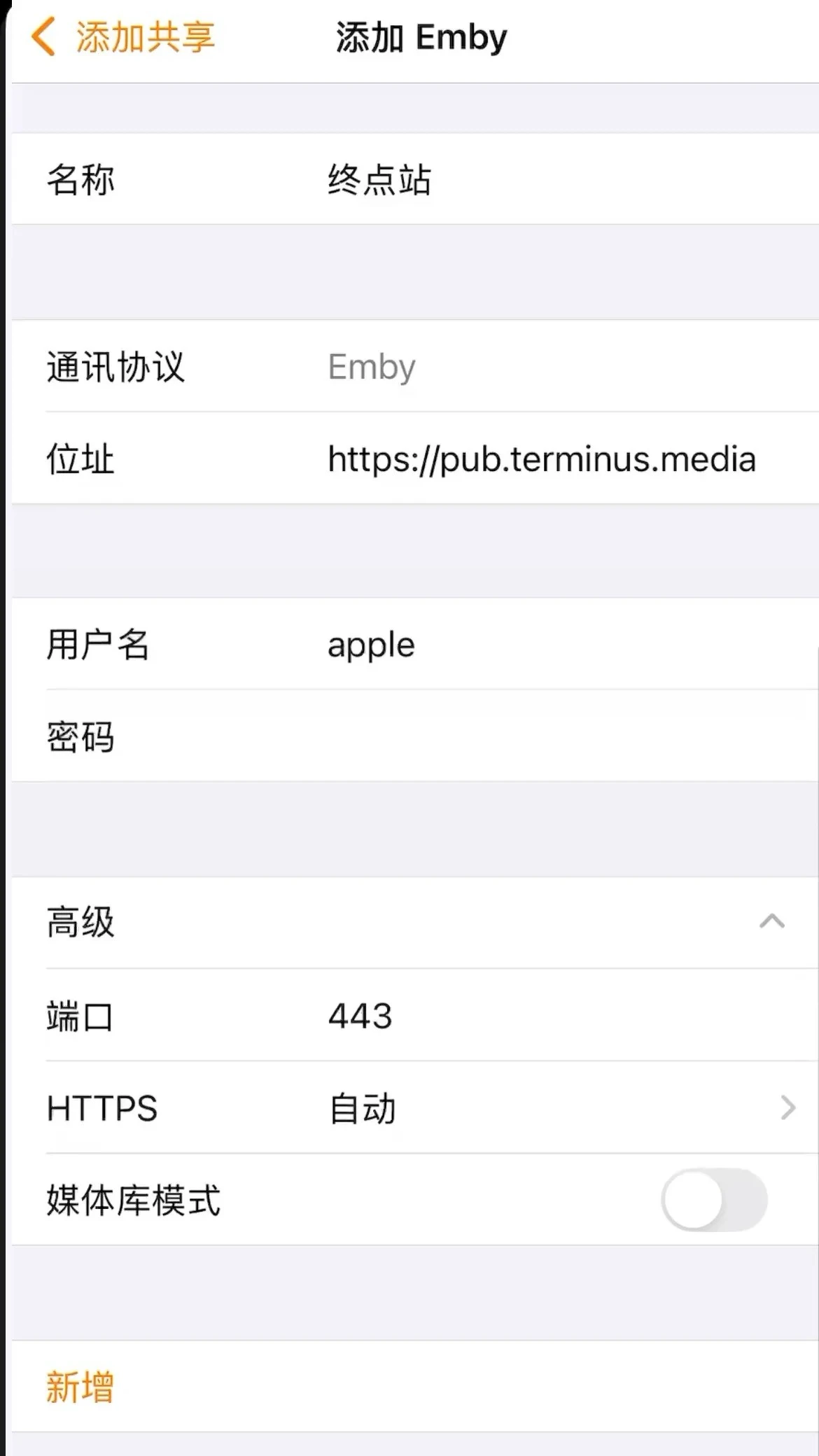The height and width of the screenshot is (1456, 819).
Task: Edit the 端口 port number
Action: tap(546, 1016)
